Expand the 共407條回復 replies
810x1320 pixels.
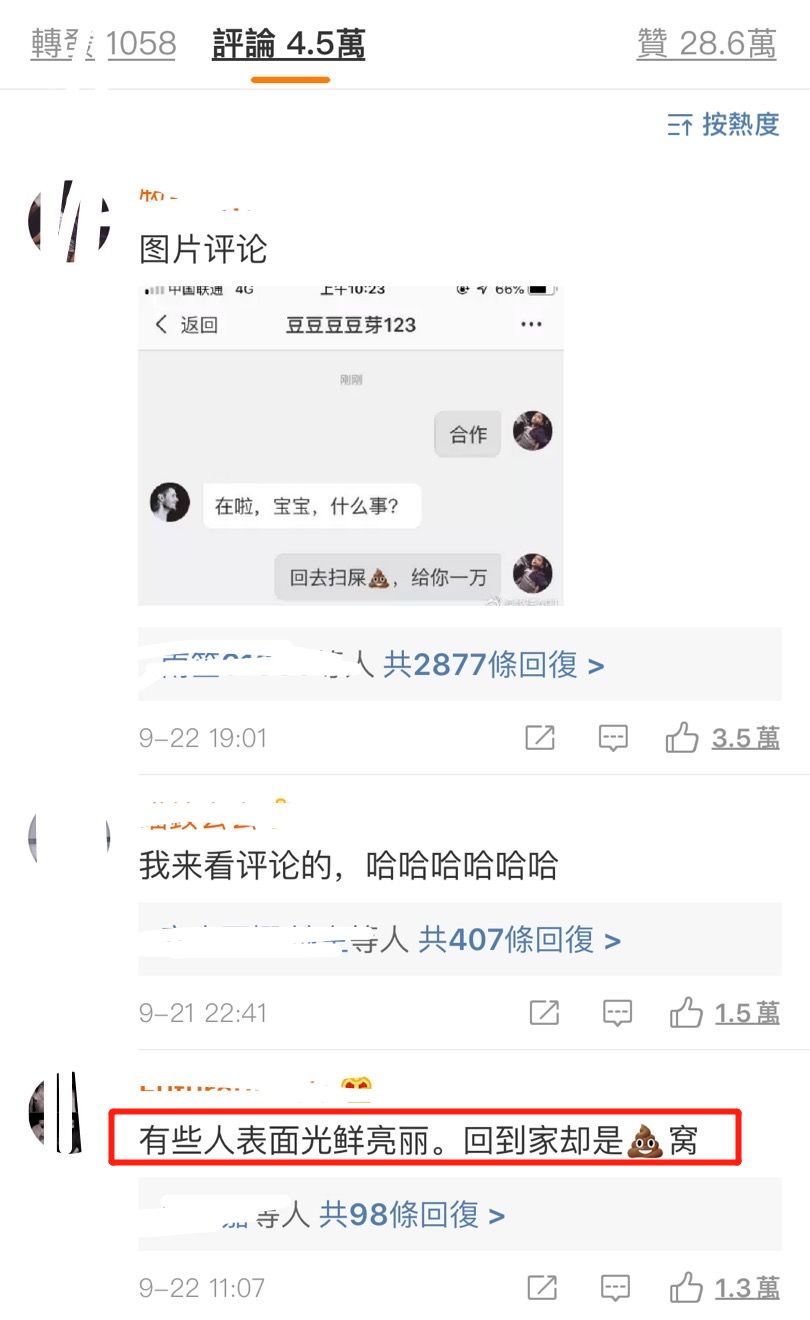pos(508,940)
